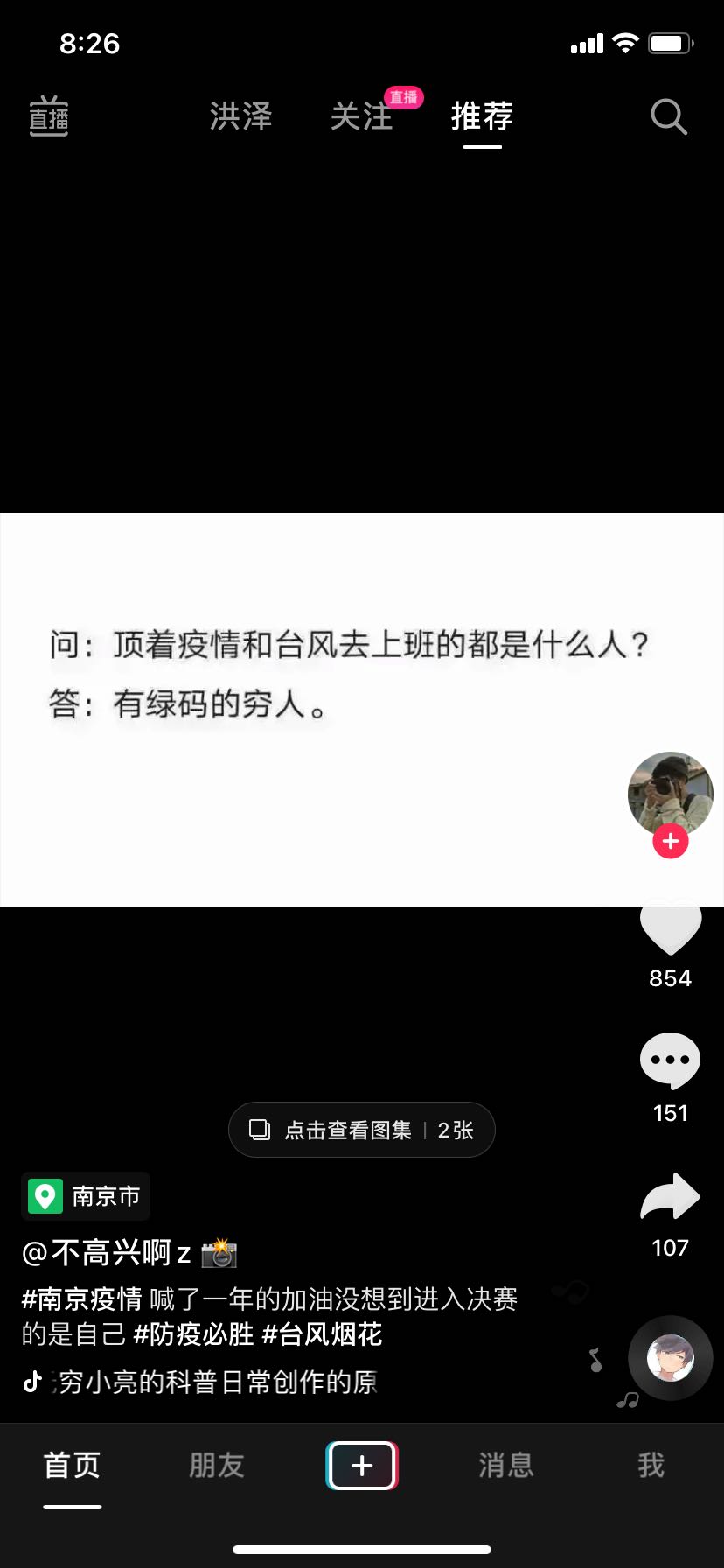This screenshot has height=1568, width=724.
Task: Open the @不高兴啊z username
Action: pos(106,1253)
